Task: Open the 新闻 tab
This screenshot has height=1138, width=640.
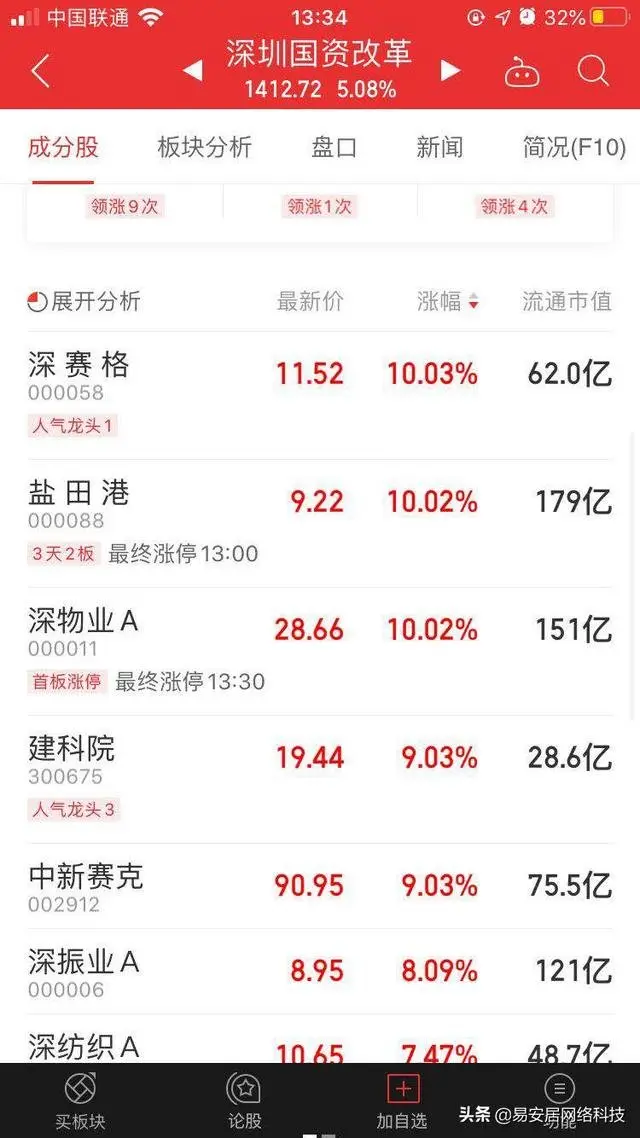Action: pos(440,147)
